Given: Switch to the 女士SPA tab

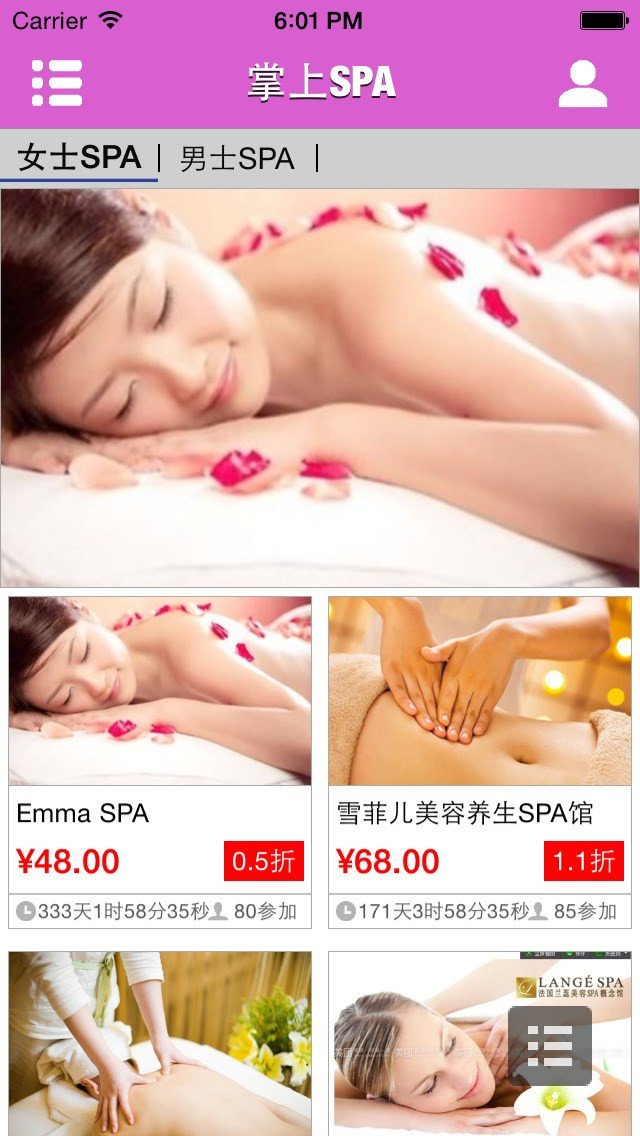Looking at the screenshot, I should coord(80,157).
